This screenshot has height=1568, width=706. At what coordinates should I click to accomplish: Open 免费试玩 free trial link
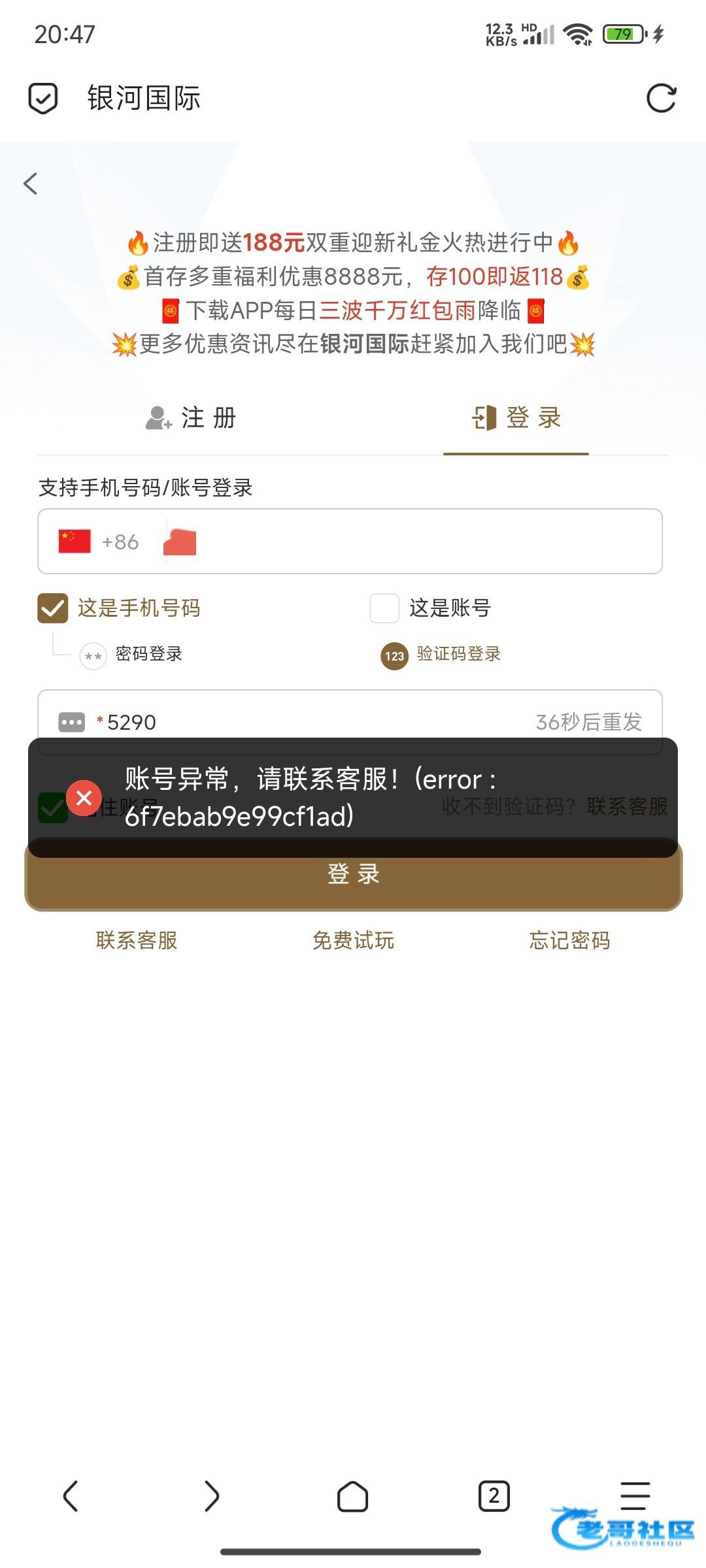(x=353, y=940)
